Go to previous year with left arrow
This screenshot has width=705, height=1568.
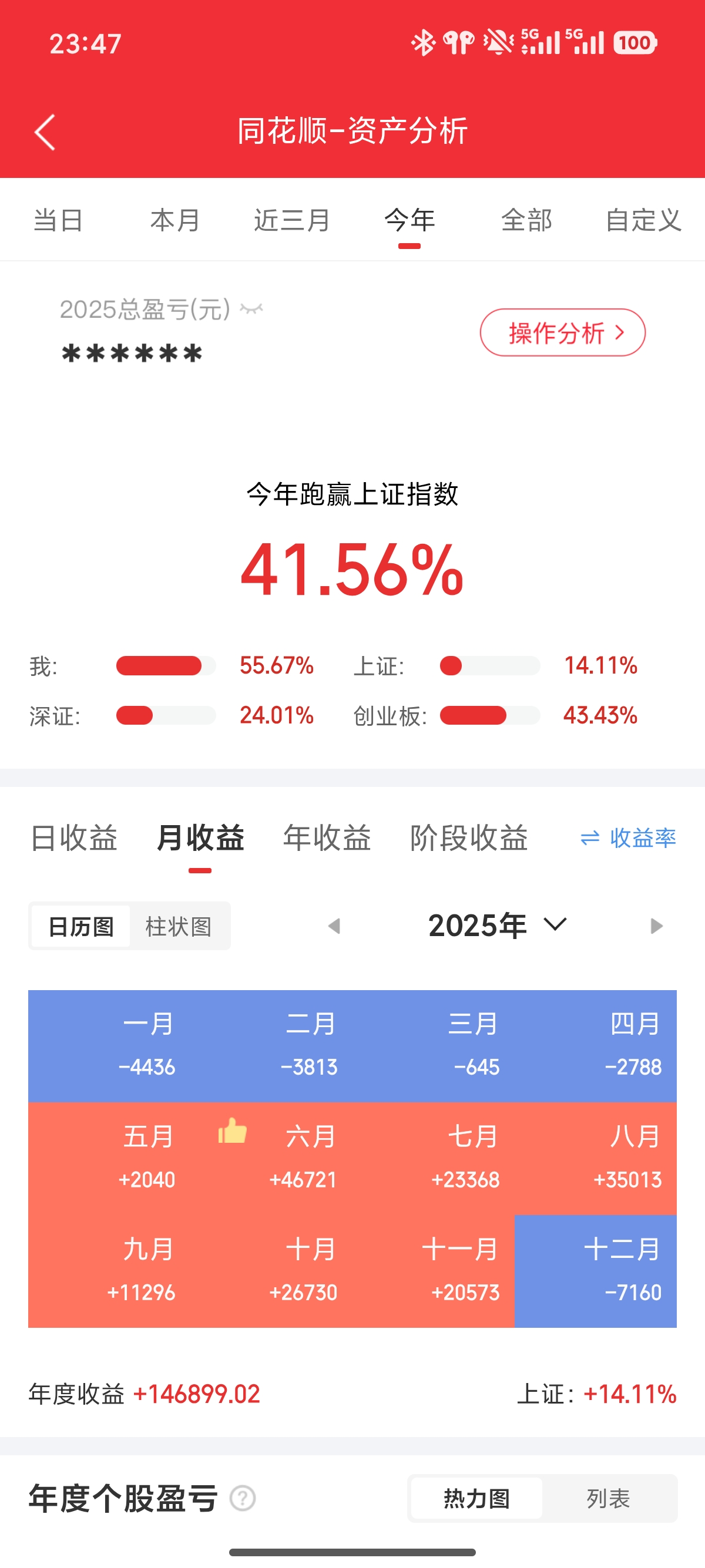pyautogui.click(x=334, y=927)
